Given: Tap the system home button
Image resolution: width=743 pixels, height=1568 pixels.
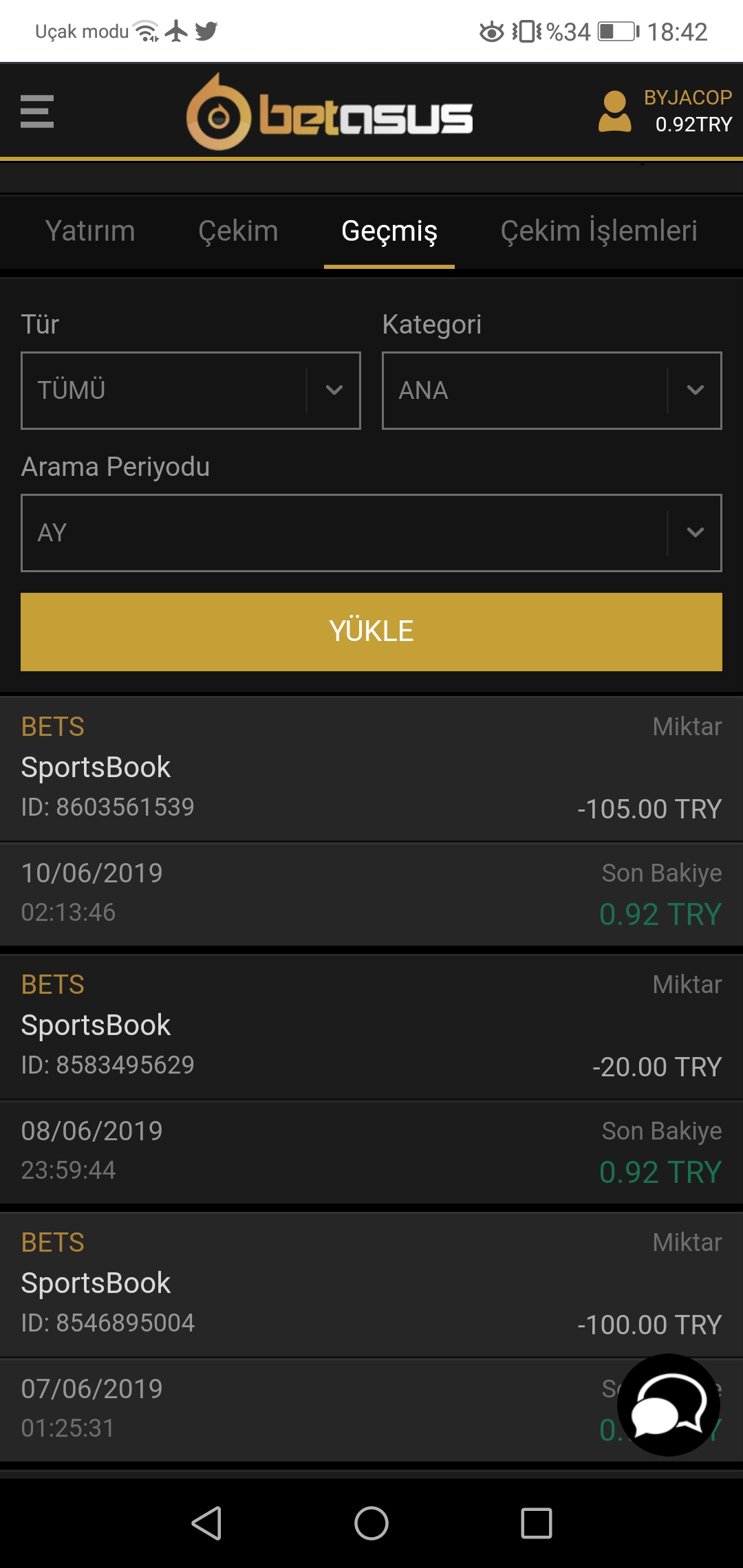Looking at the screenshot, I should pyautogui.click(x=371, y=1523).
